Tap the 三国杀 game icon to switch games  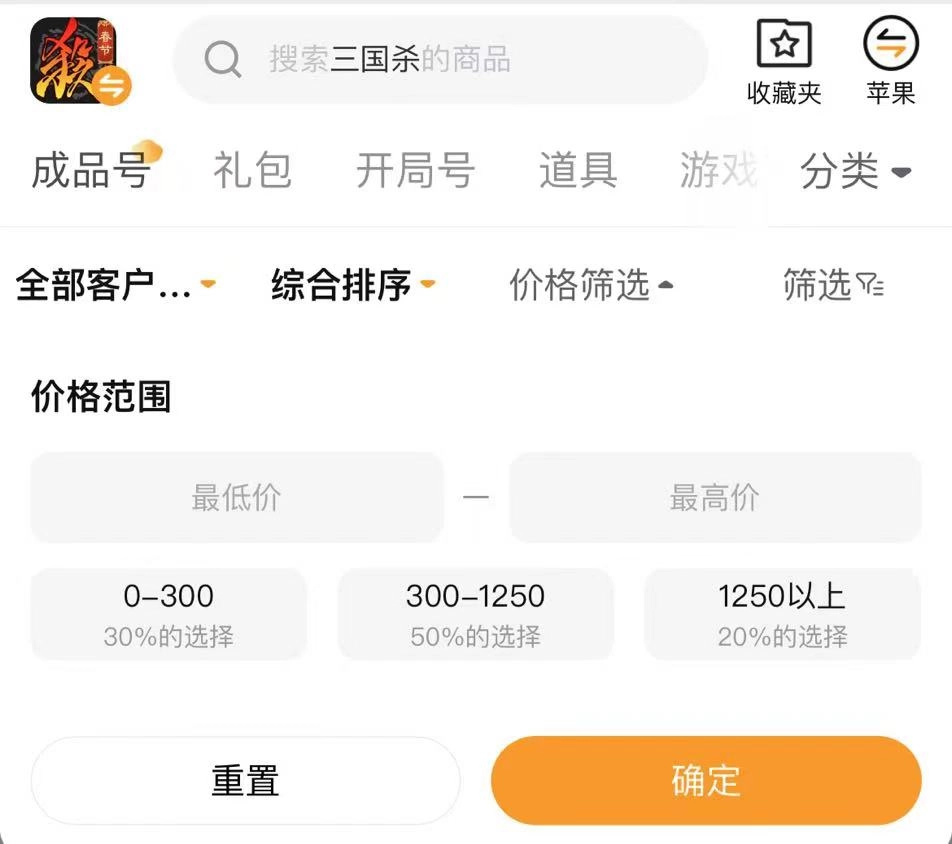(x=79, y=61)
